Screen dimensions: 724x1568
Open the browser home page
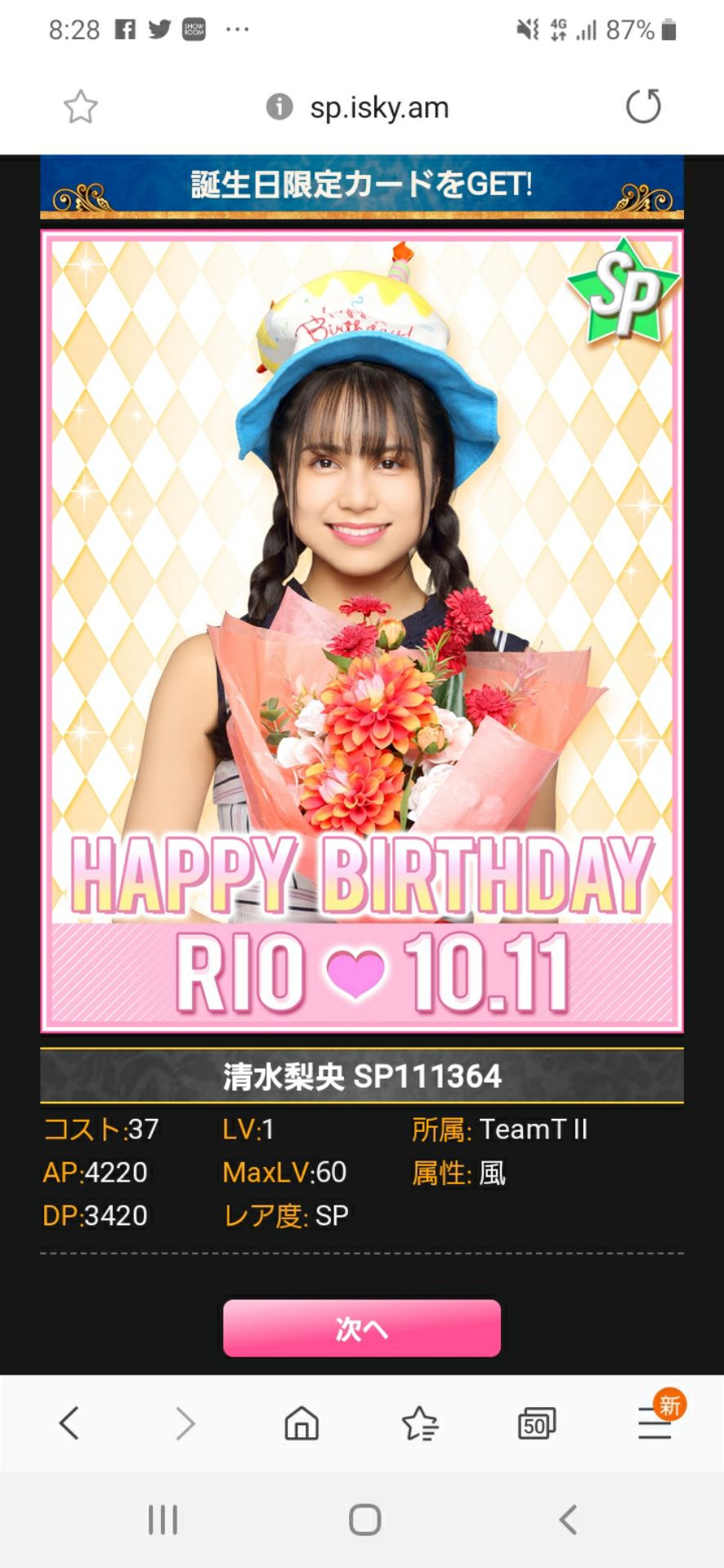[302, 1423]
